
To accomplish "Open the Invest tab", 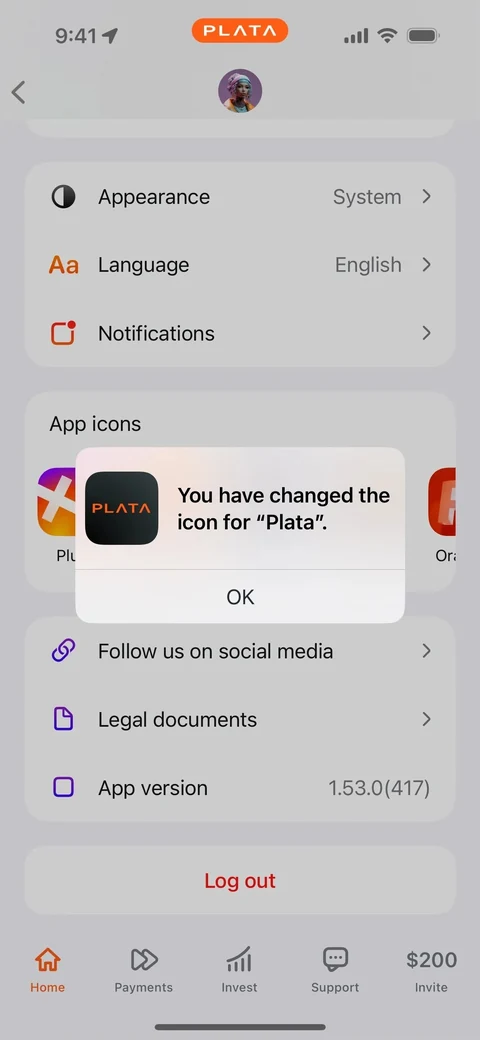I will coord(239,970).
